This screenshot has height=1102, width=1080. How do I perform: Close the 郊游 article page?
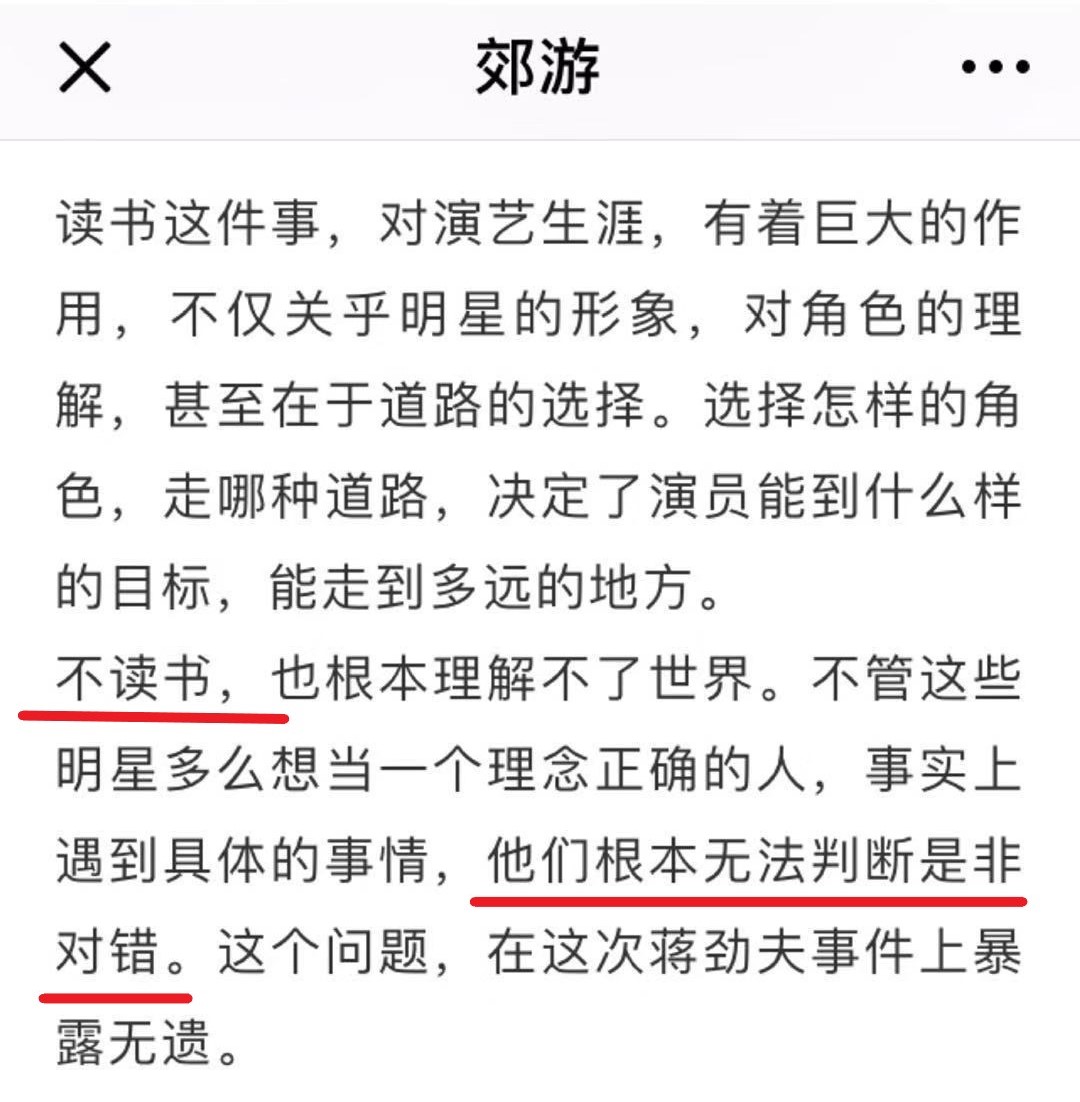click(85, 68)
